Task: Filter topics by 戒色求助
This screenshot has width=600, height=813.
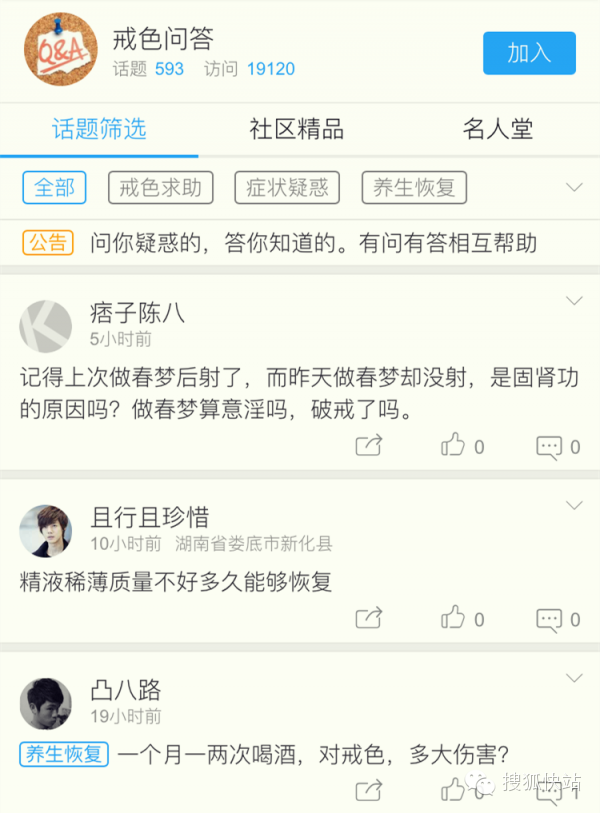Action: point(159,187)
